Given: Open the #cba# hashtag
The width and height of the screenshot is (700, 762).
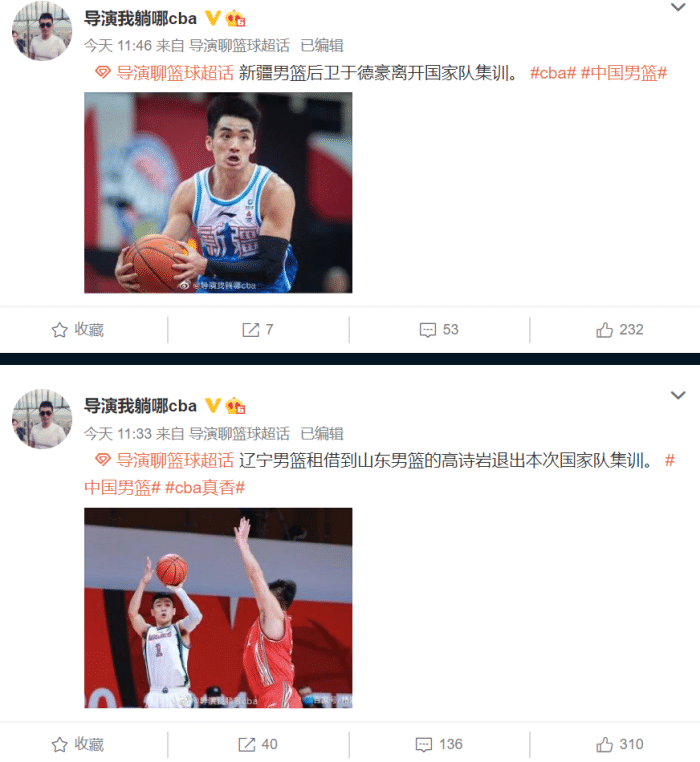Looking at the screenshot, I should (552, 73).
